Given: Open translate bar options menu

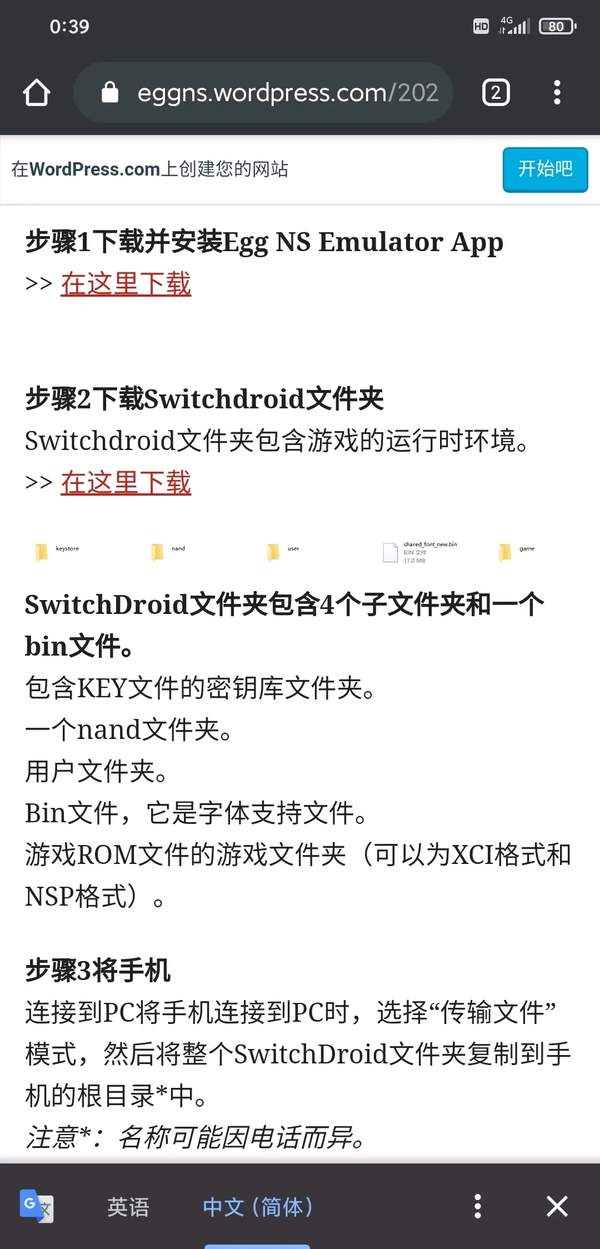Looking at the screenshot, I should [478, 1206].
